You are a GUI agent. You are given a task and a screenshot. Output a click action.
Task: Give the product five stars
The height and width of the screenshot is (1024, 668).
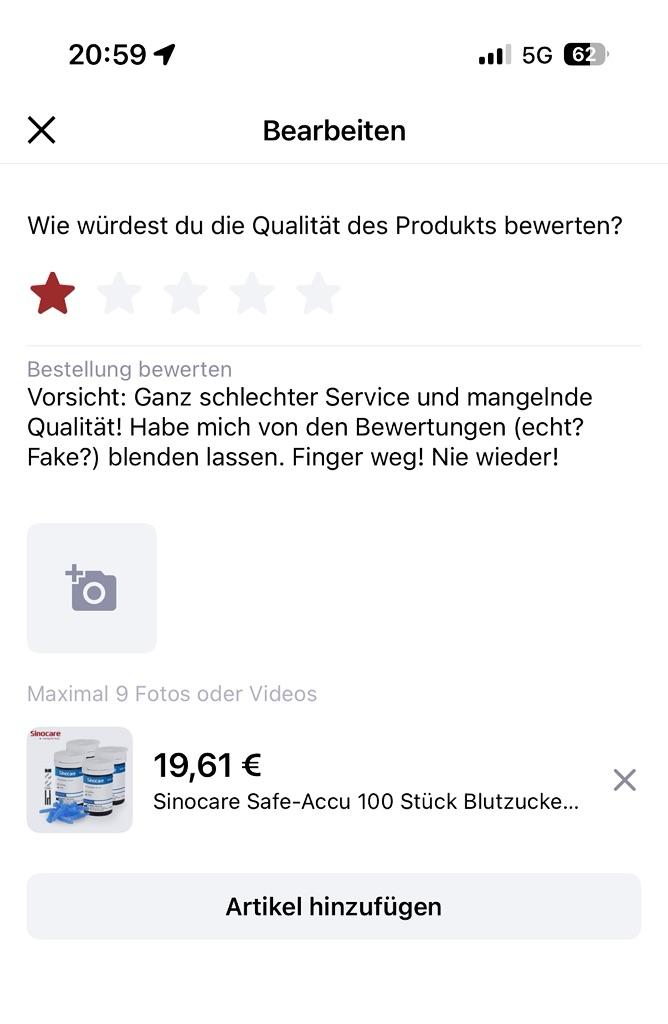pyautogui.click(x=318, y=294)
